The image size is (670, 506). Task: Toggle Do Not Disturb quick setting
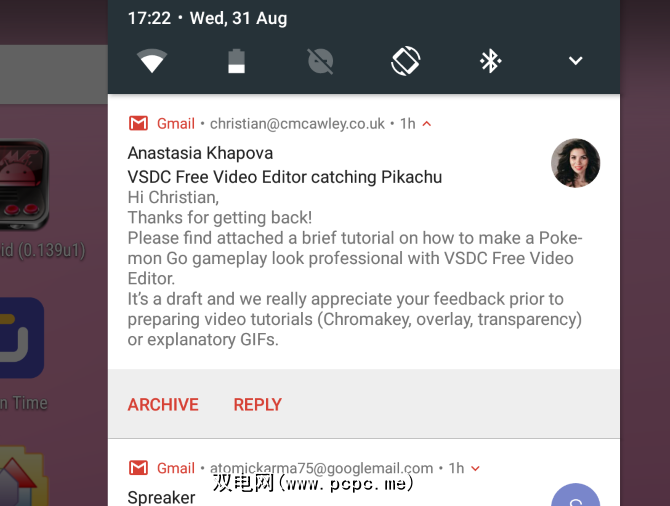320,62
